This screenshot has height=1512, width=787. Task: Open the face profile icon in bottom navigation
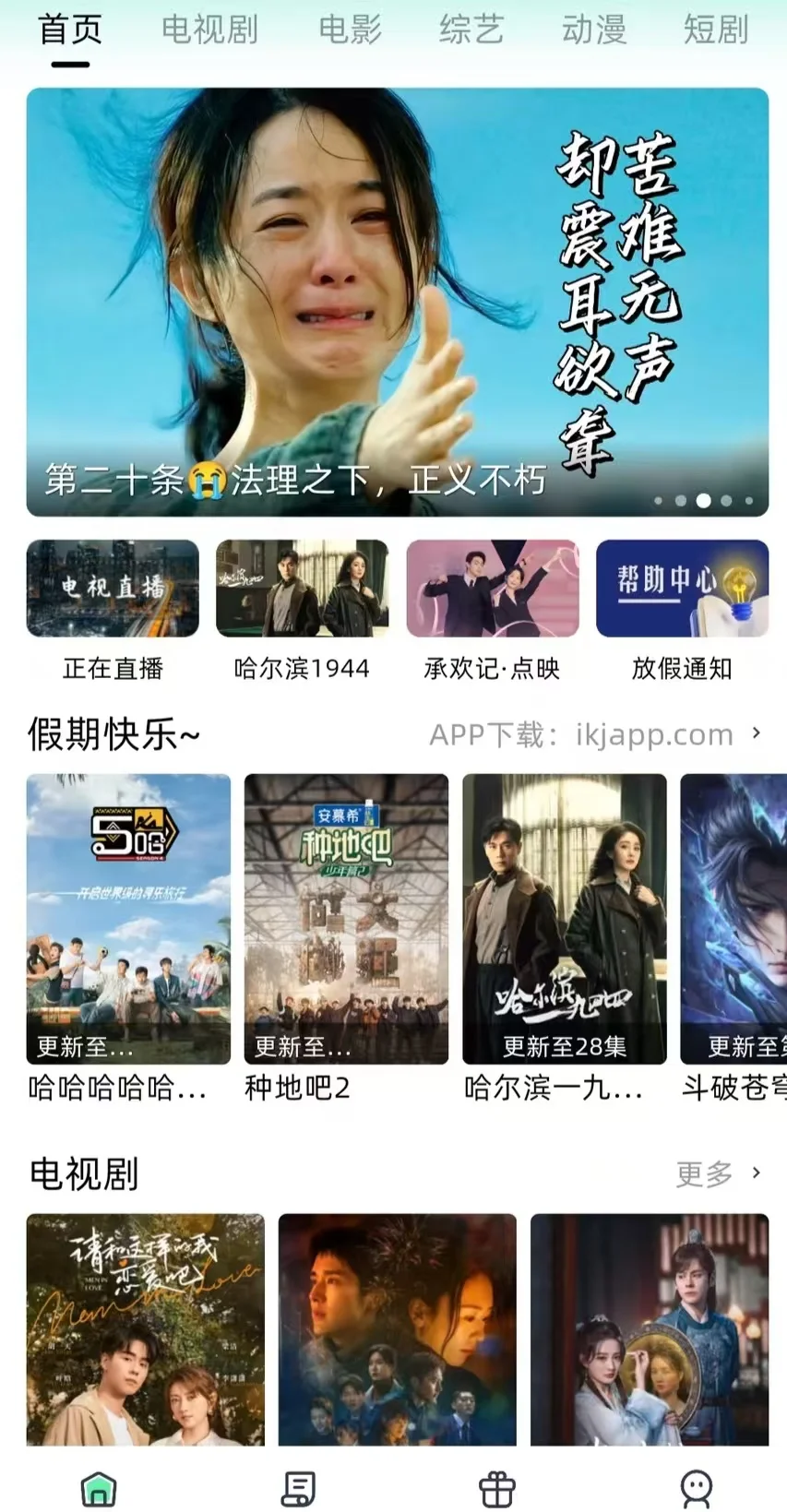[696, 1487]
